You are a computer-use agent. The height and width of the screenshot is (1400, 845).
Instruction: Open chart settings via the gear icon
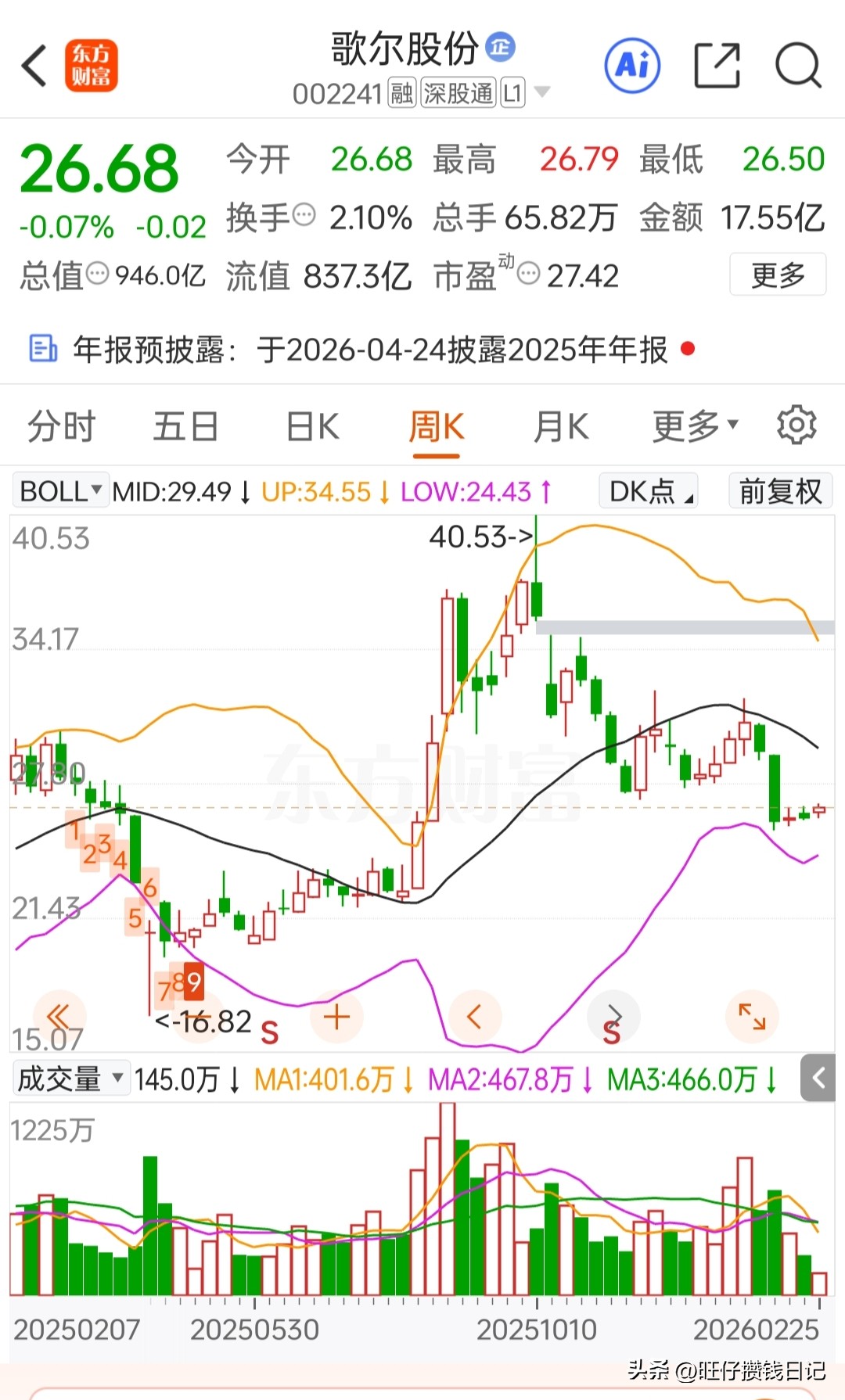click(x=796, y=425)
